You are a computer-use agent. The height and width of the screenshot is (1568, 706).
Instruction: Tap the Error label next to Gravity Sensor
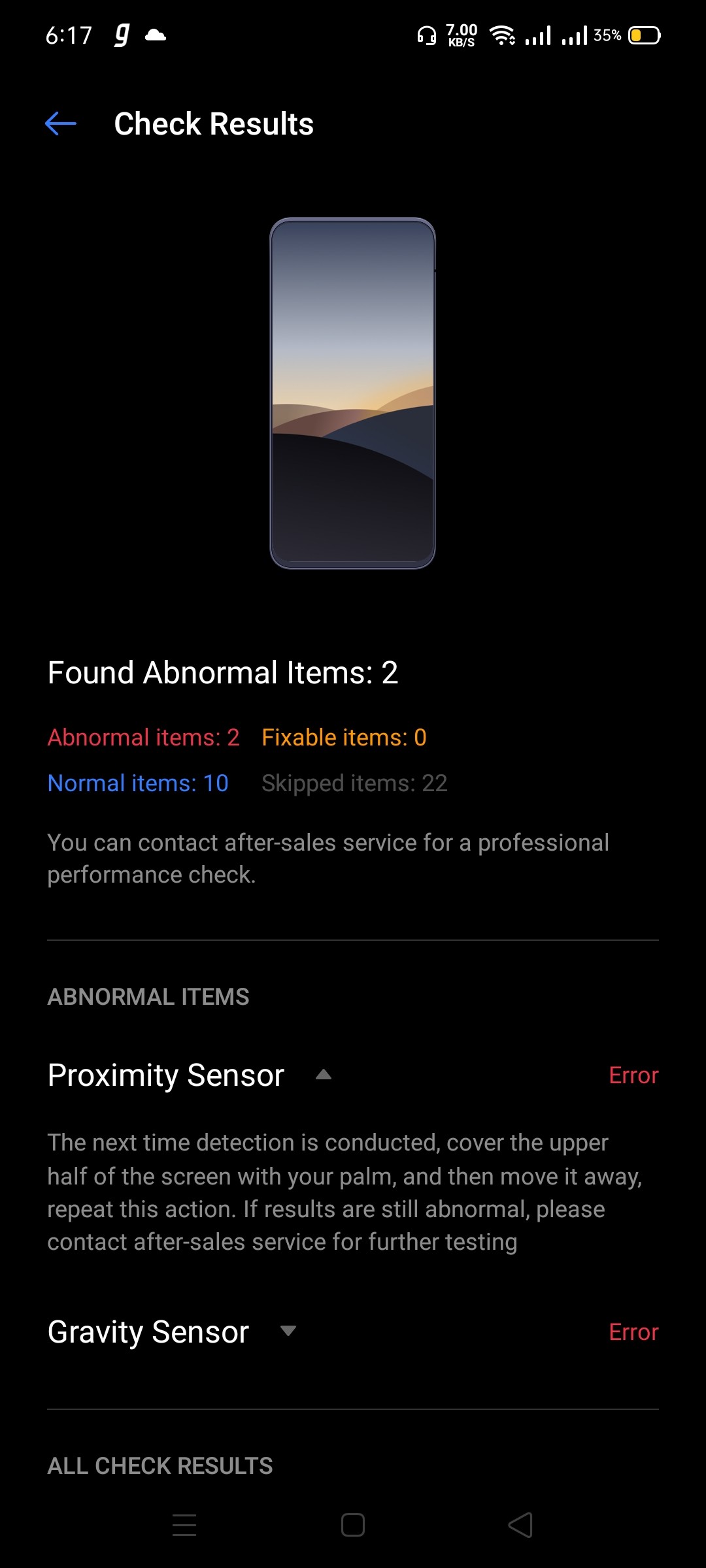click(633, 1332)
